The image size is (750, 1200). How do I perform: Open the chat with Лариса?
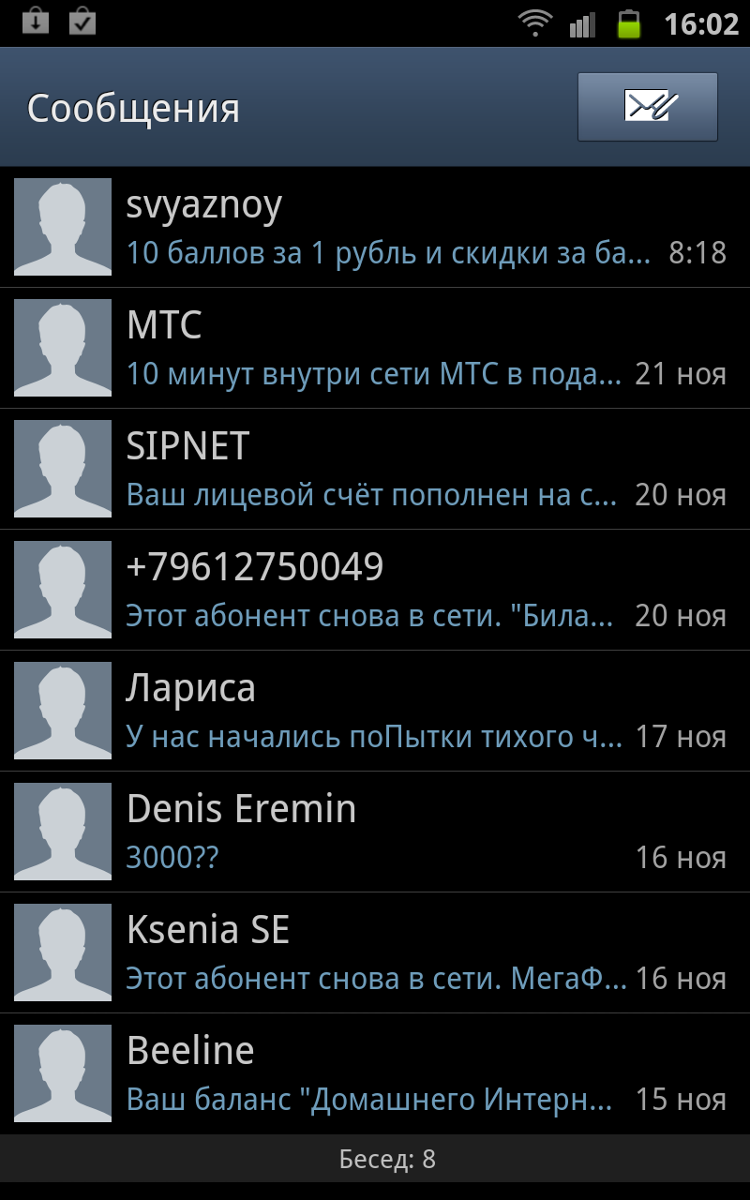(x=375, y=711)
